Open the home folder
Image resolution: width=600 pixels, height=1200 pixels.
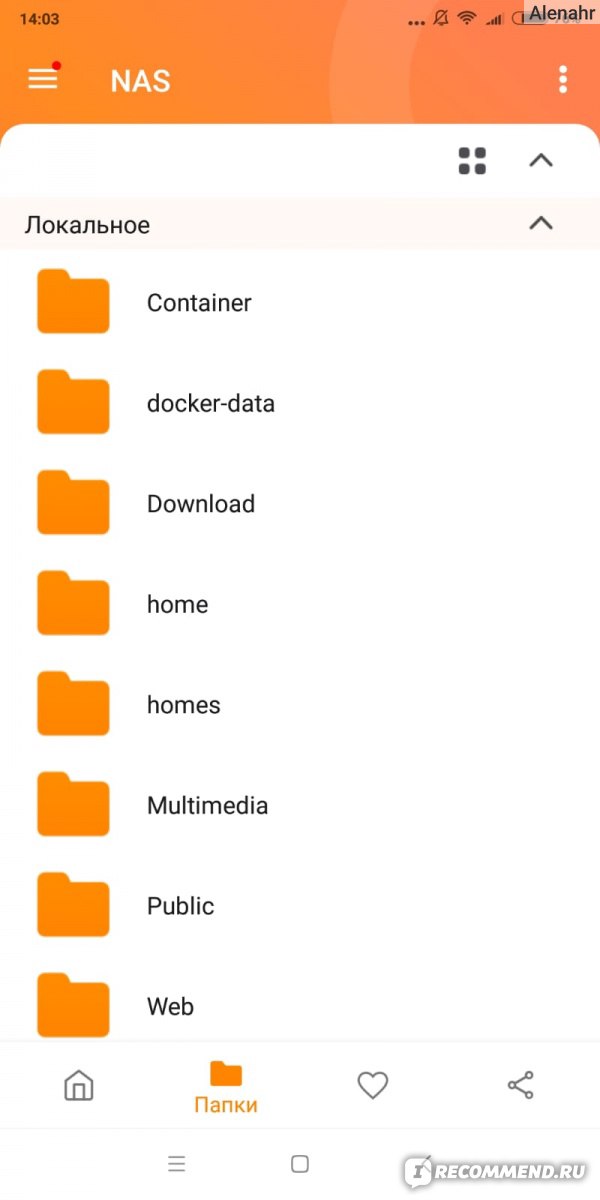pyautogui.click(x=300, y=604)
